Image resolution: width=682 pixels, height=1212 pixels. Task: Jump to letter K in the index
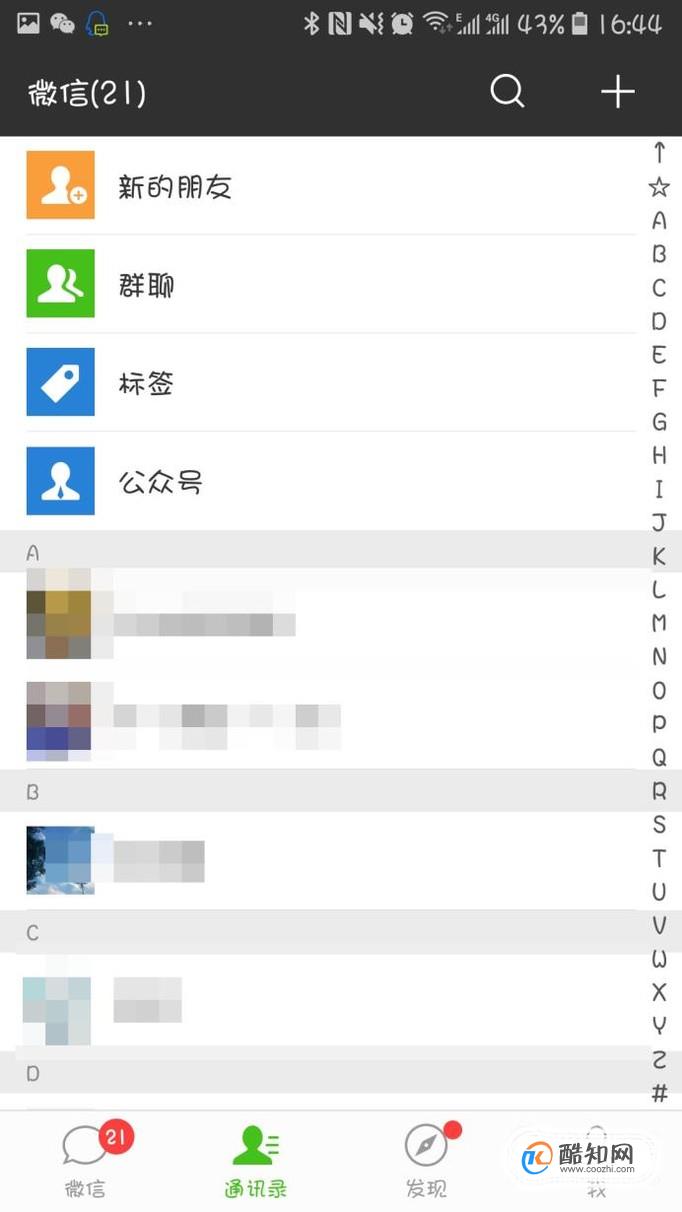(659, 556)
